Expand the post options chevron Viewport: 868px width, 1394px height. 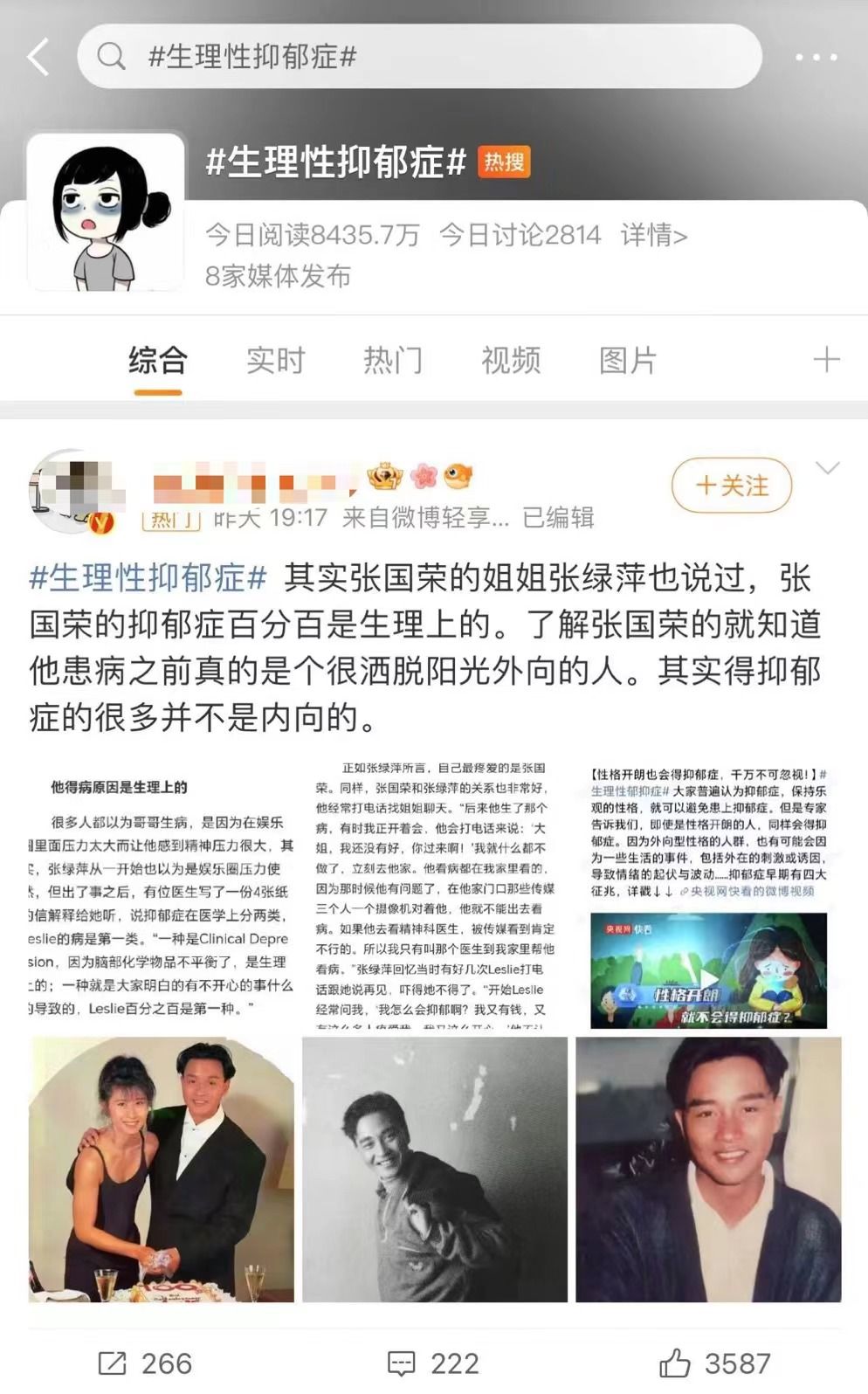[827, 469]
